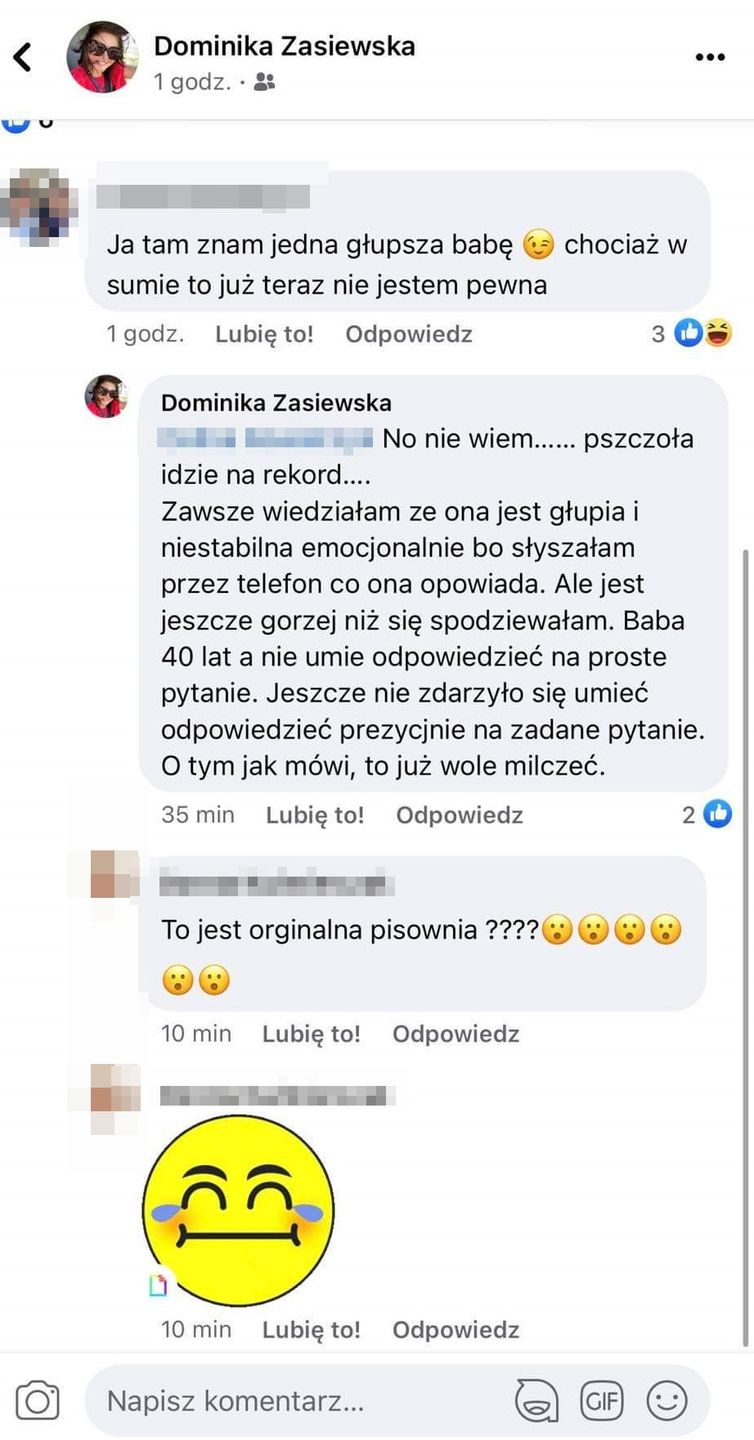
Task: Reply to the laughing sticker comment
Action: [x=455, y=1330]
